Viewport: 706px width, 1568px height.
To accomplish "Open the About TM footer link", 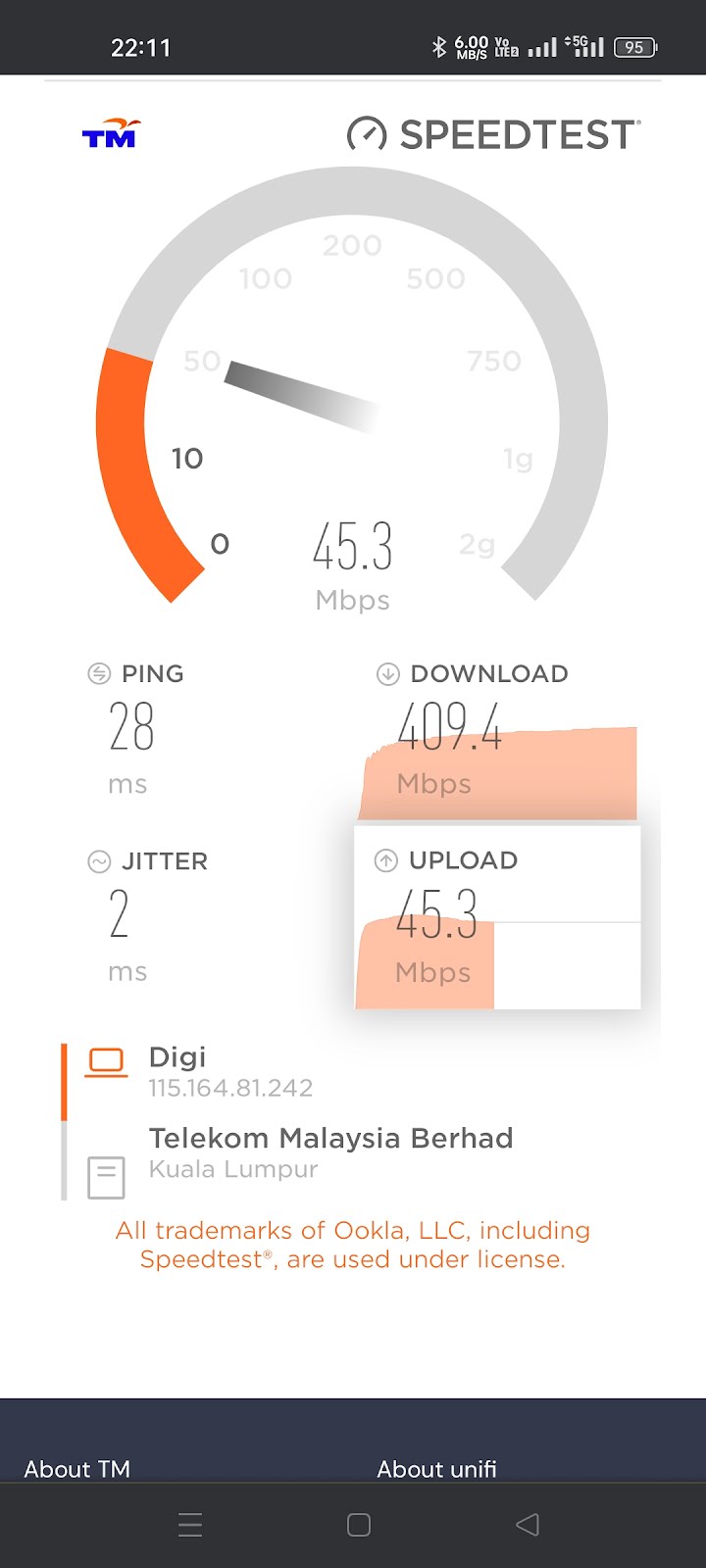I will click(77, 1468).
